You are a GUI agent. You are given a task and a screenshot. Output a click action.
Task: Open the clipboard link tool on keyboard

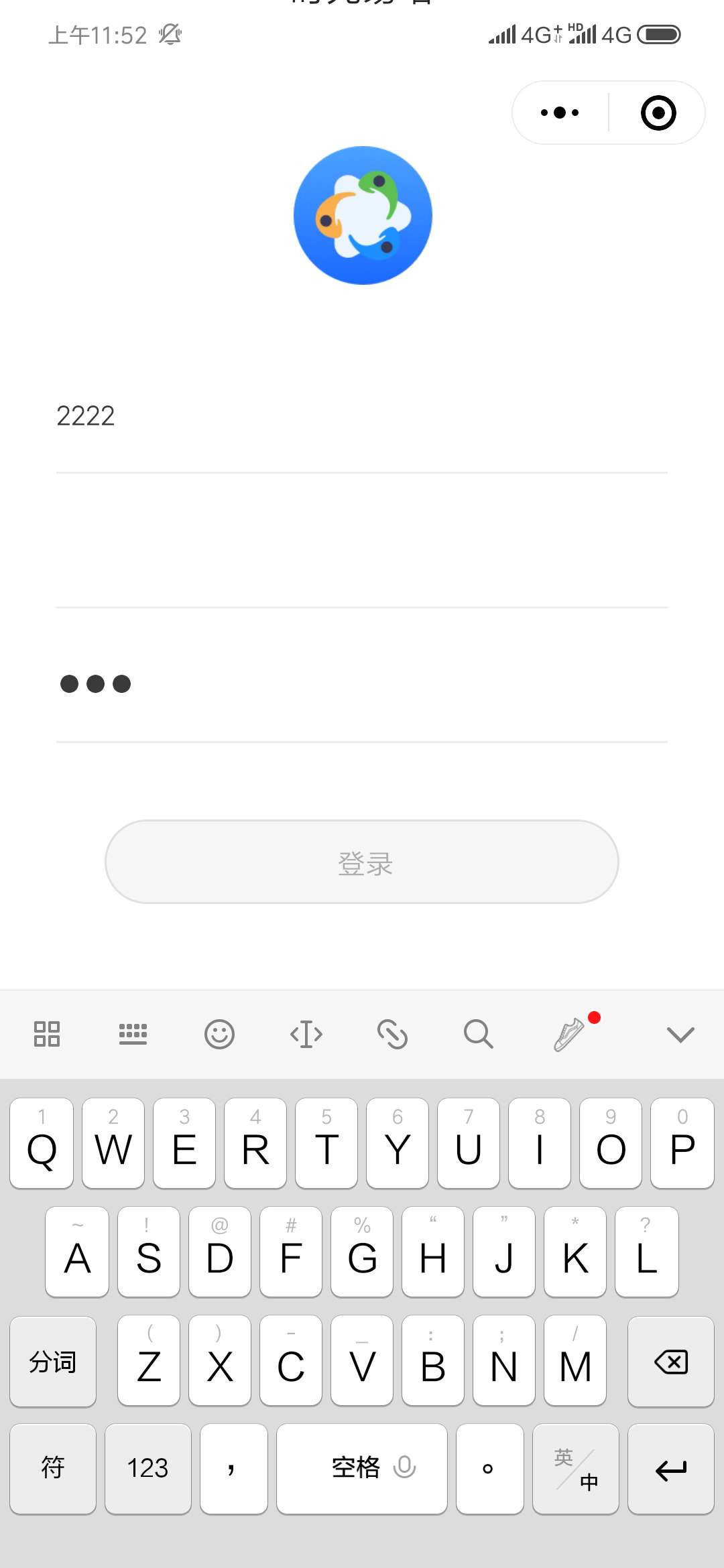(x=393, y=1034)
